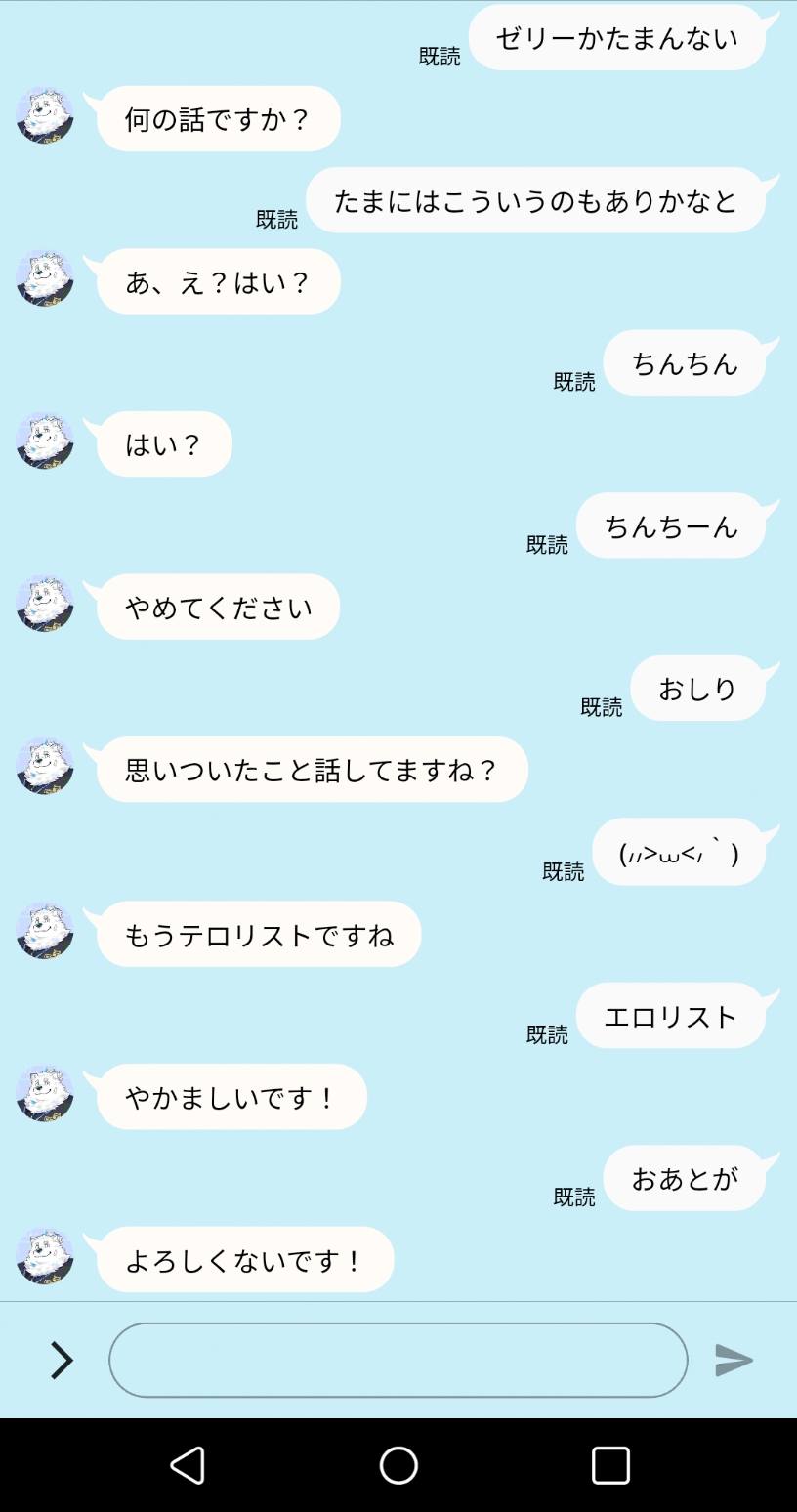Tap the message text input field
This screenshot has height=1512, width=797.
398,1360
